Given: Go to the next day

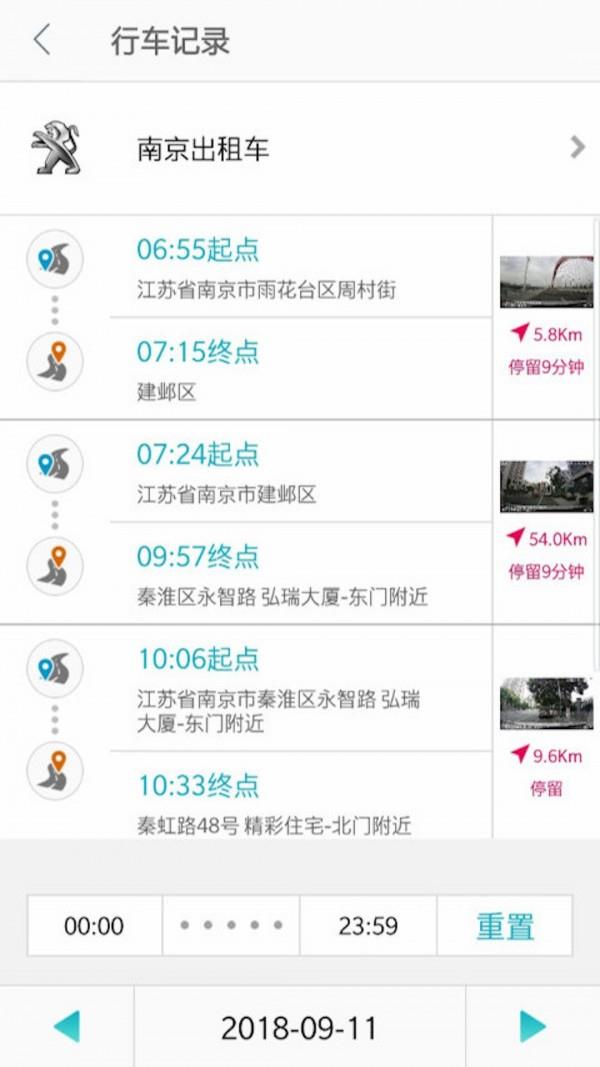Looking at the screenshot, I should click(x=533, y=1027).
